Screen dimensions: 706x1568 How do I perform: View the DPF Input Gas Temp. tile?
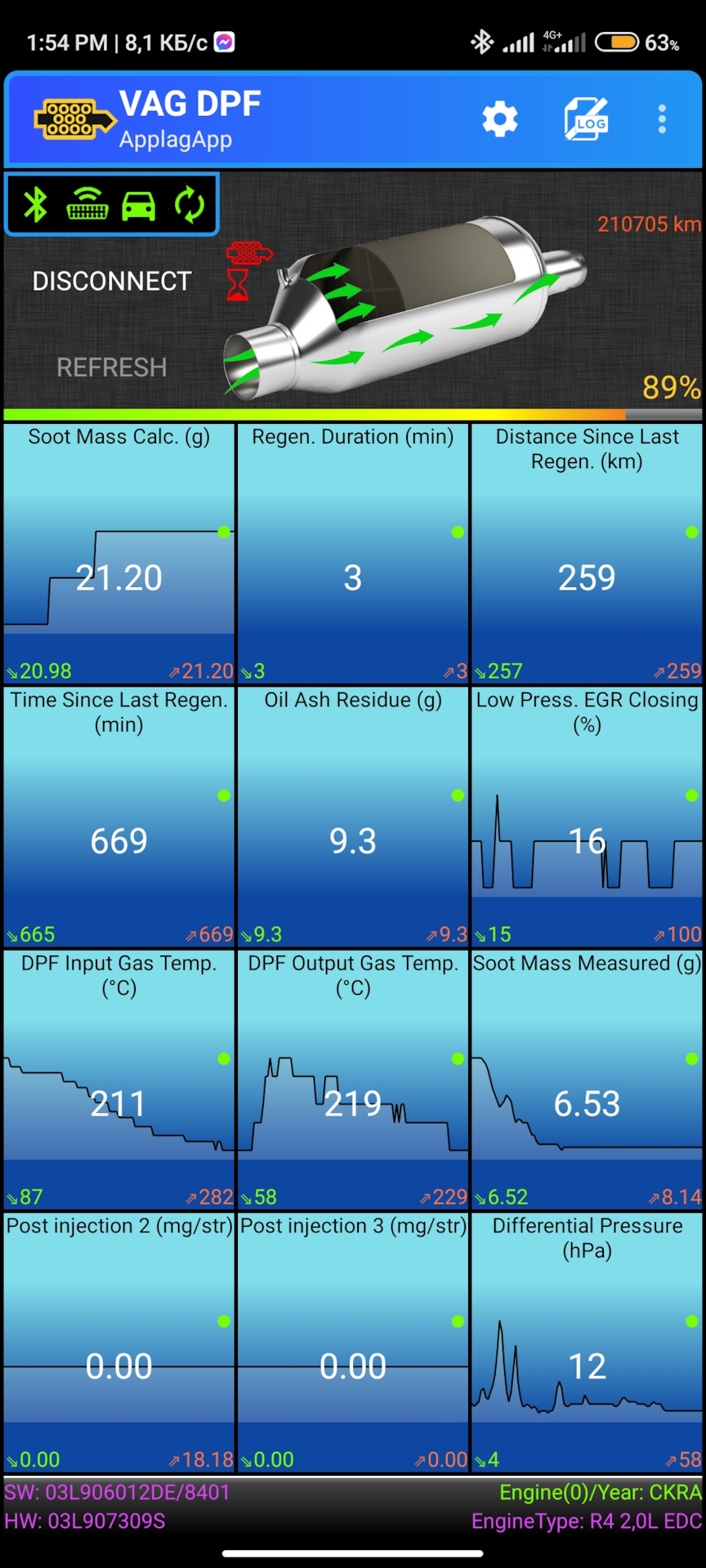click(119, 1079)
